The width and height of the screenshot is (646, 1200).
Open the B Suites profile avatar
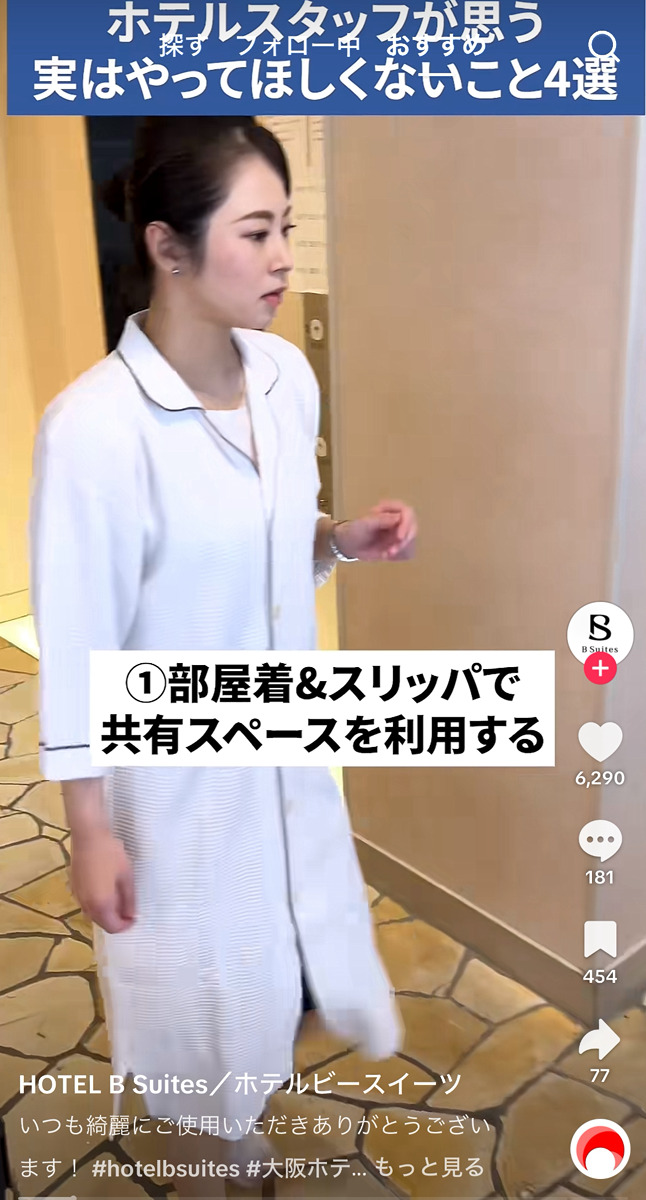pos(600,634)
